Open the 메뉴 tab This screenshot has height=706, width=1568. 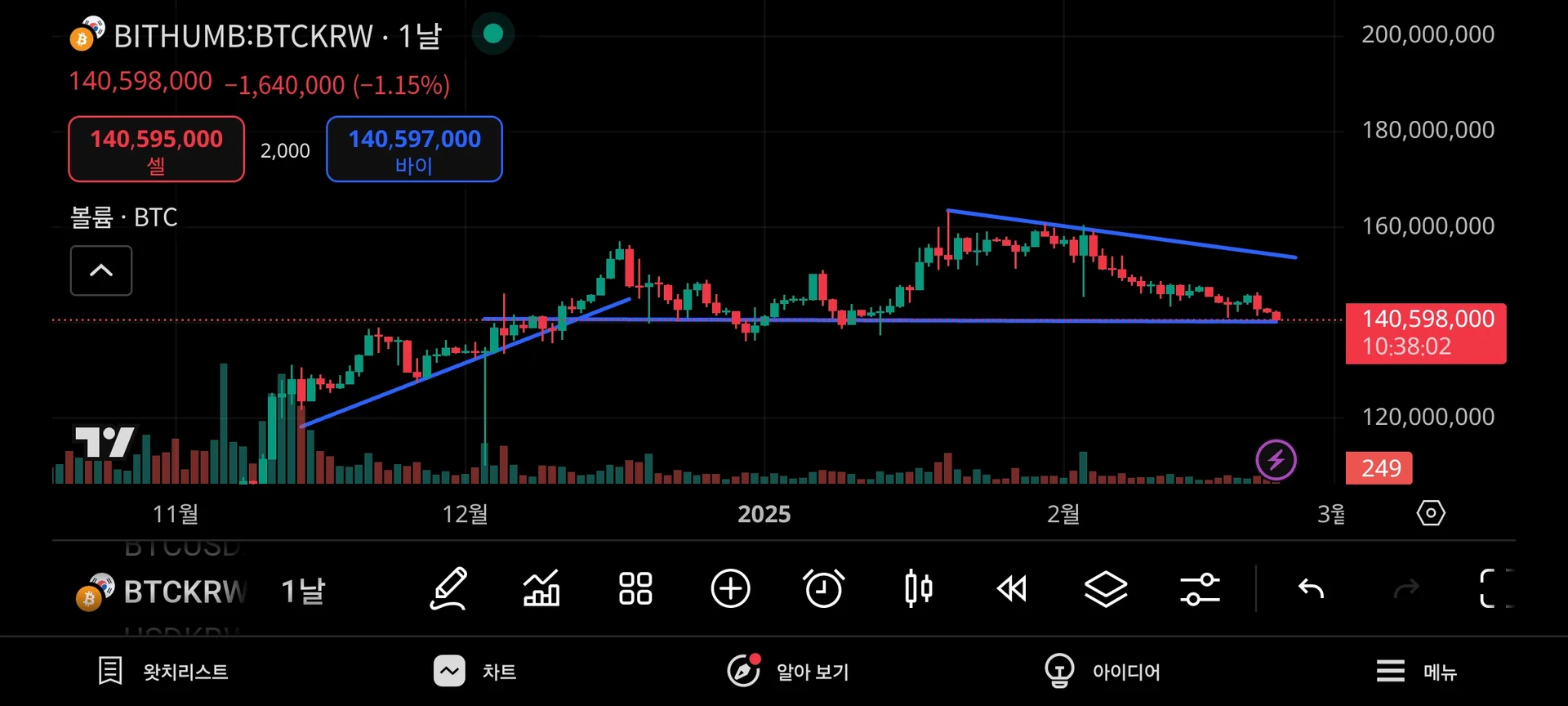(1417, 672)
